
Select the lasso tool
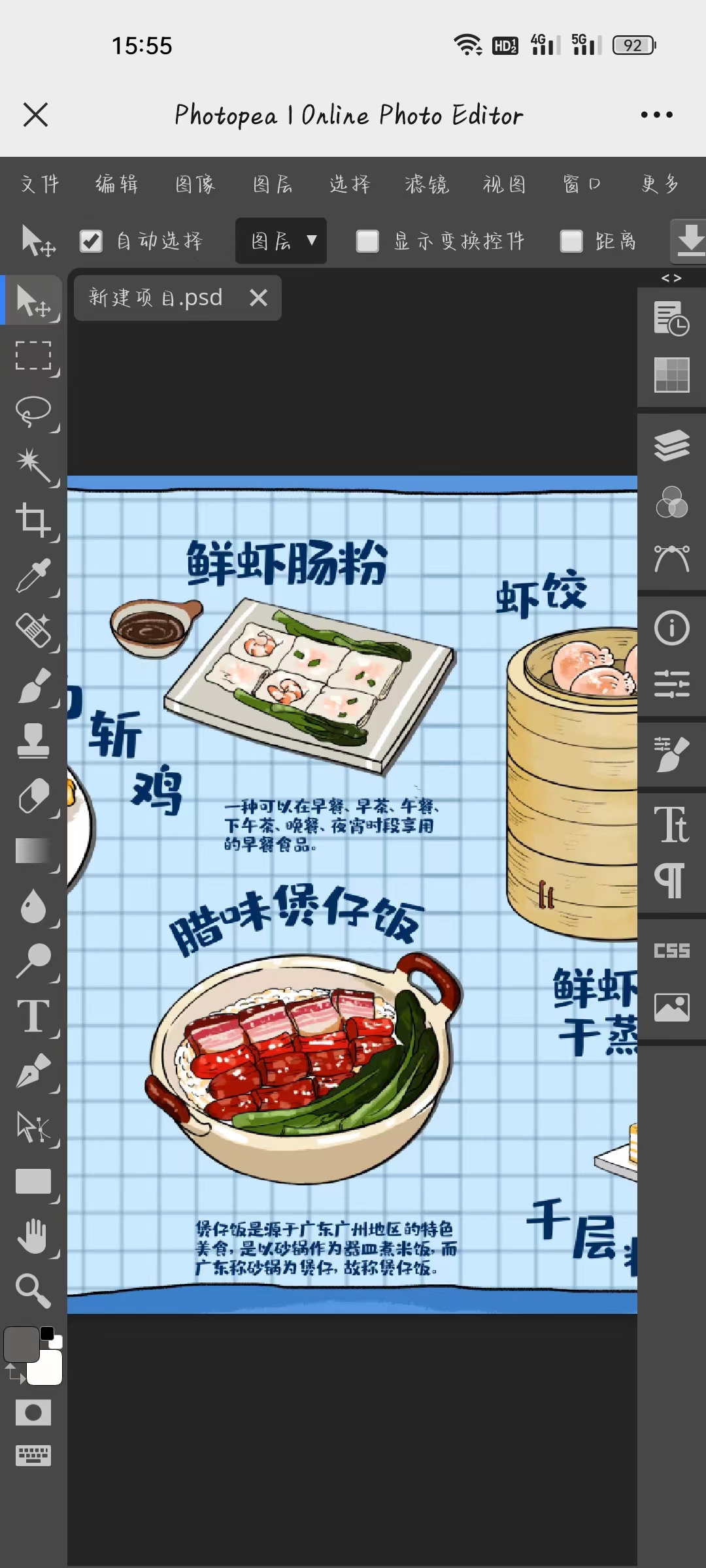[33, 412]
